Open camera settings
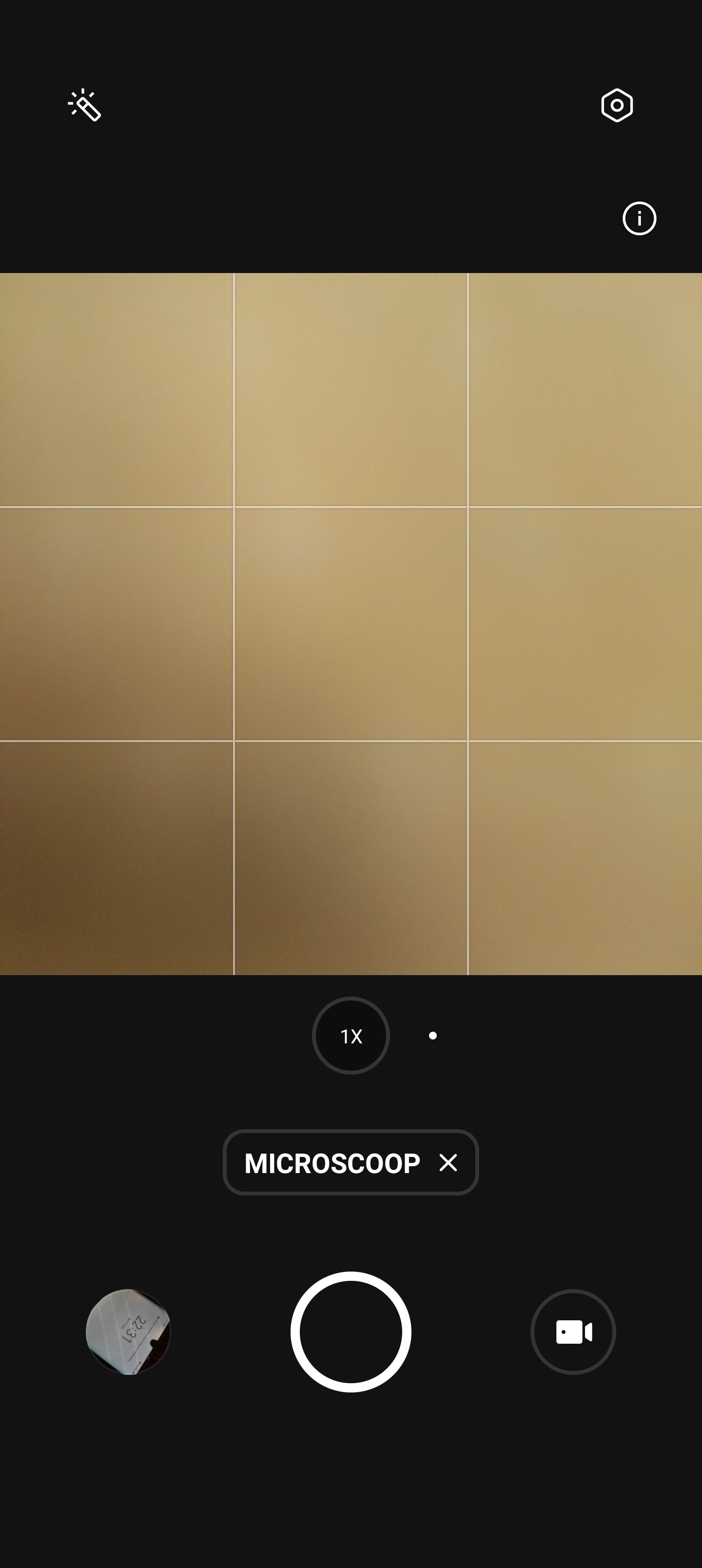Screen dimensions: 702x1568 [x=617, y=105]
